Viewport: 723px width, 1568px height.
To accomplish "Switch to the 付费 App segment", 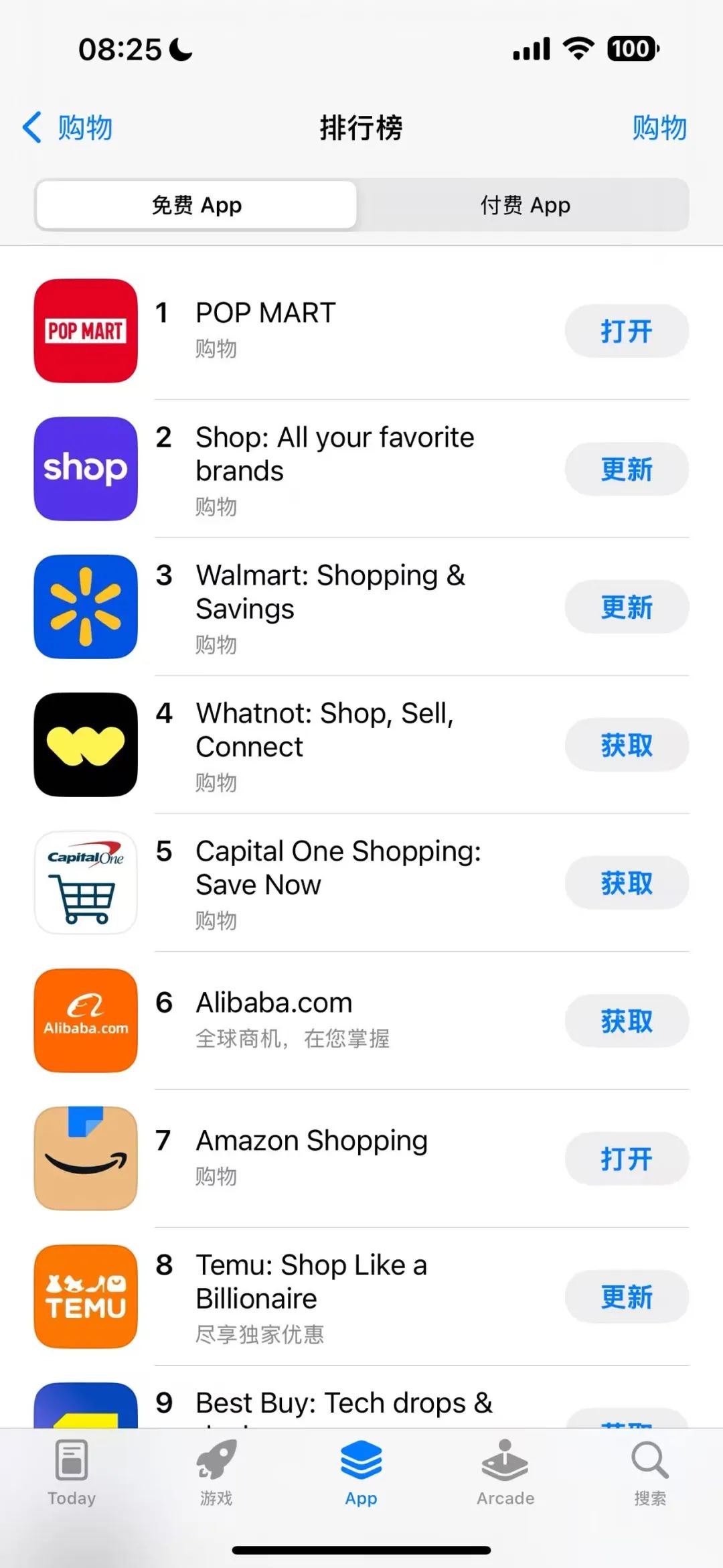I will point(525,205).
